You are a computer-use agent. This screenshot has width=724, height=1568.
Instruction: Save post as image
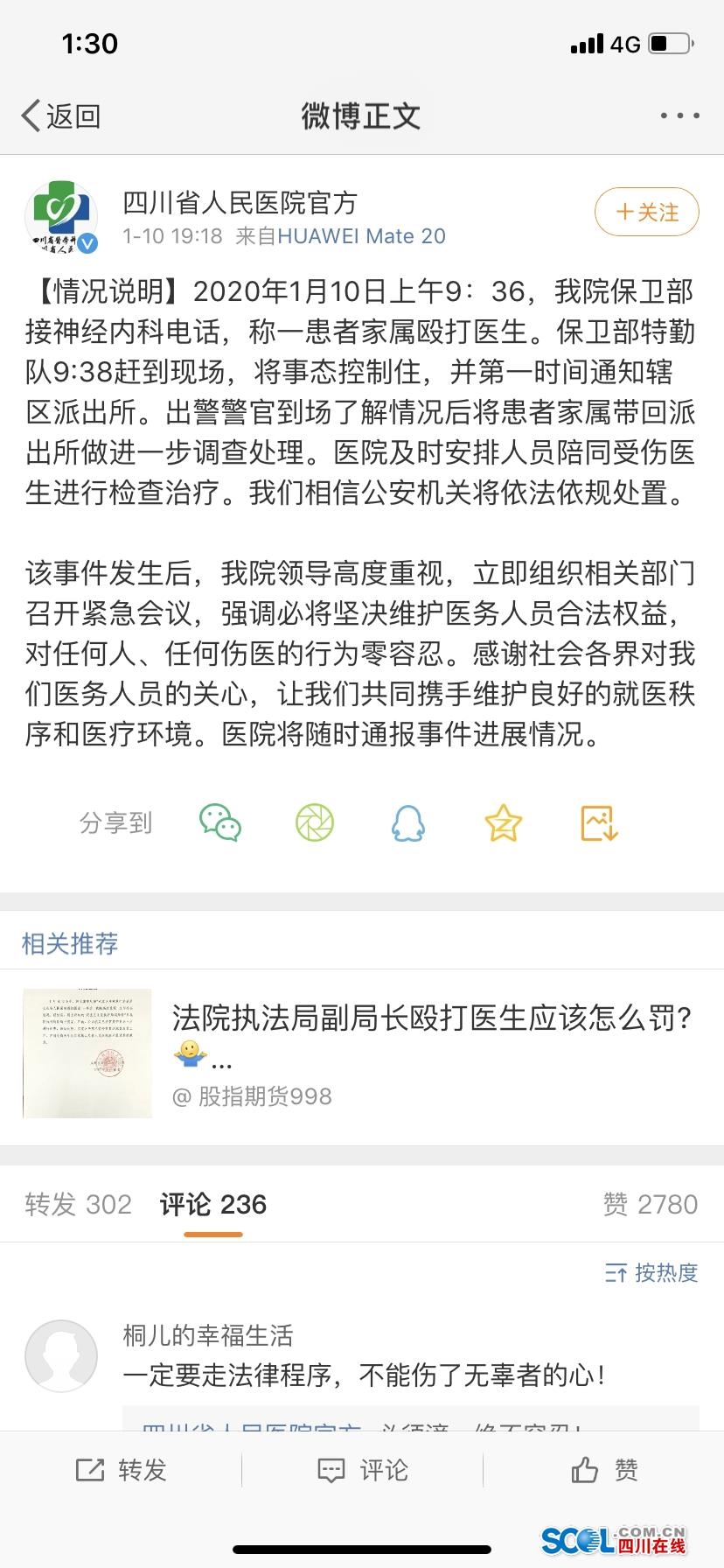[599, 822]
